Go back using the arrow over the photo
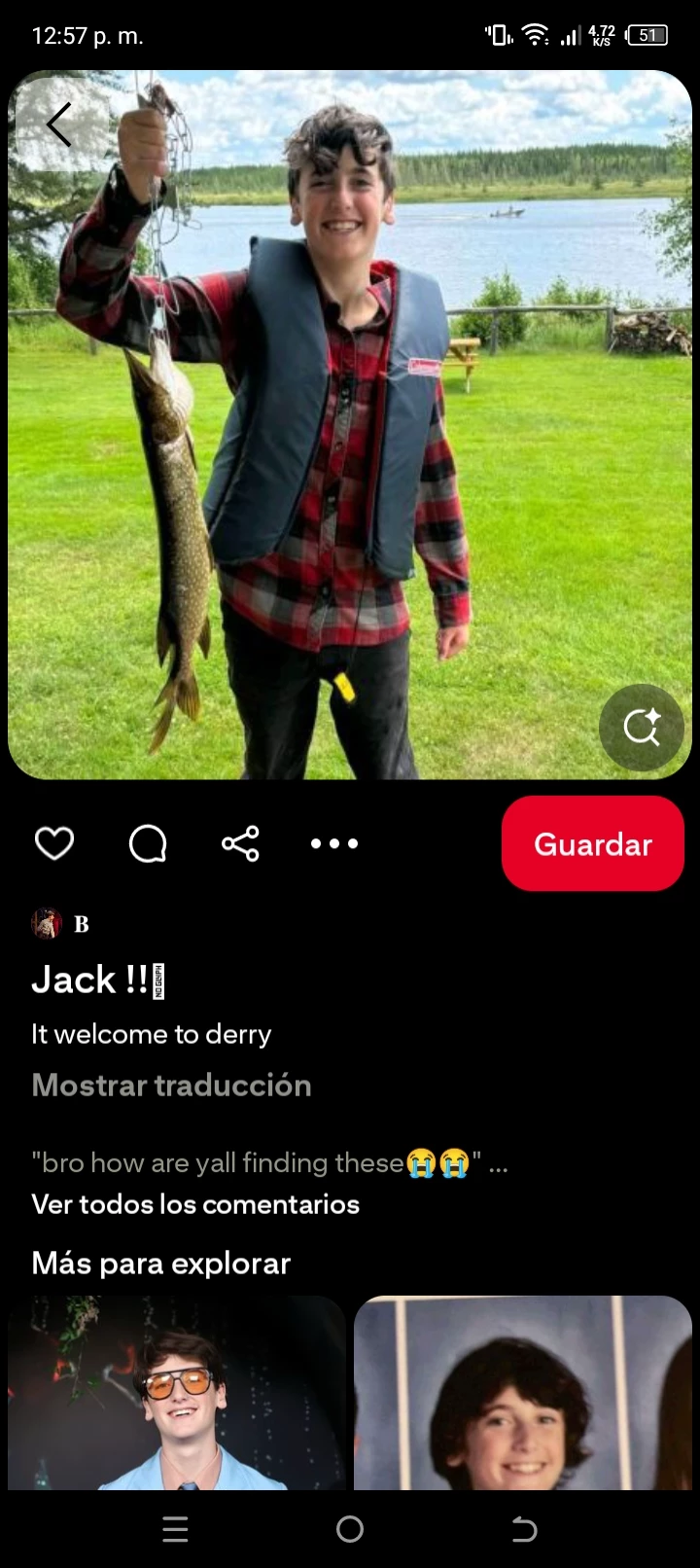The height and width of the screenshot is (1568, 700). point(59,125)
